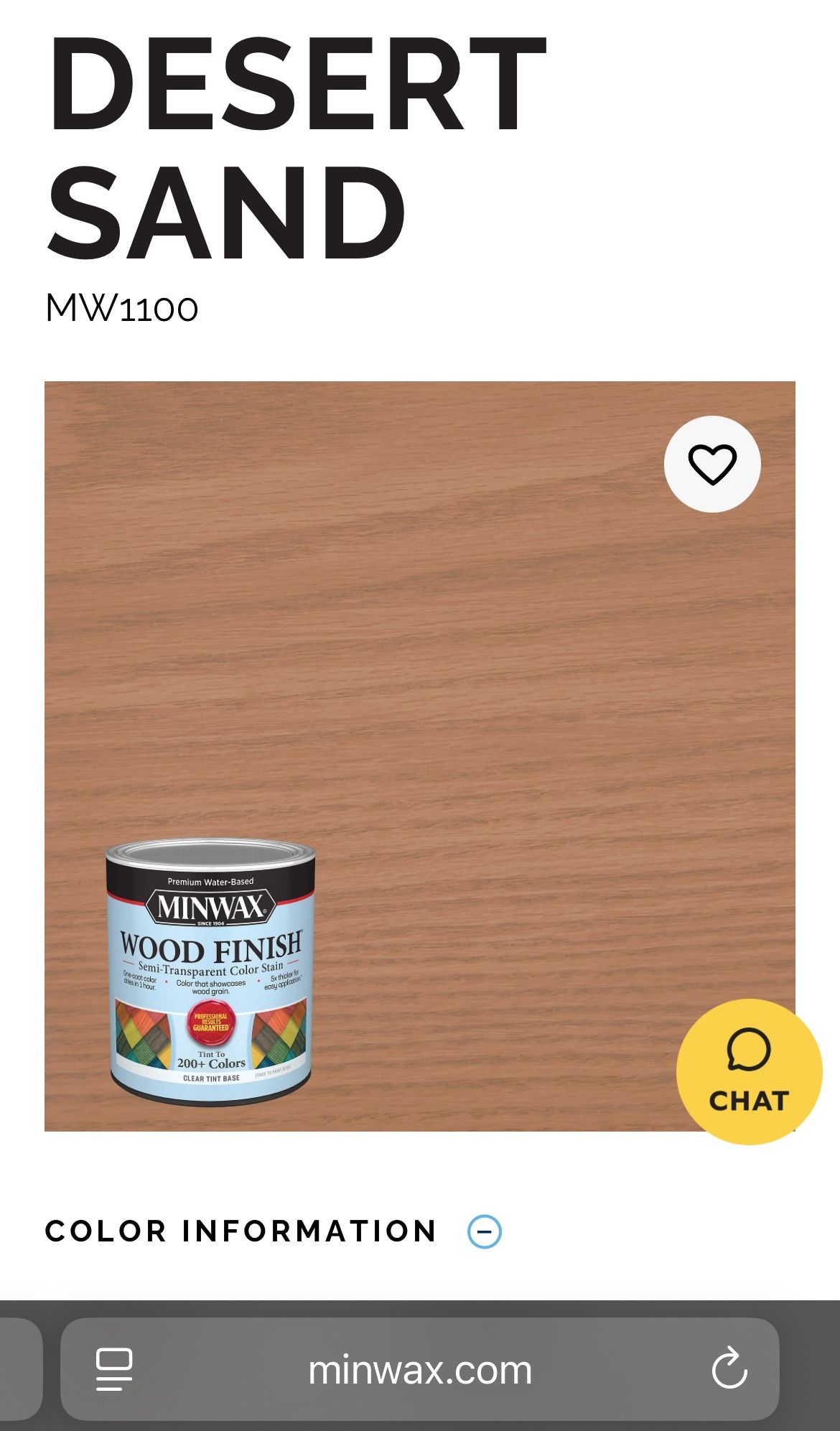Save Desert Sand to favorites

tap(711, 465)
